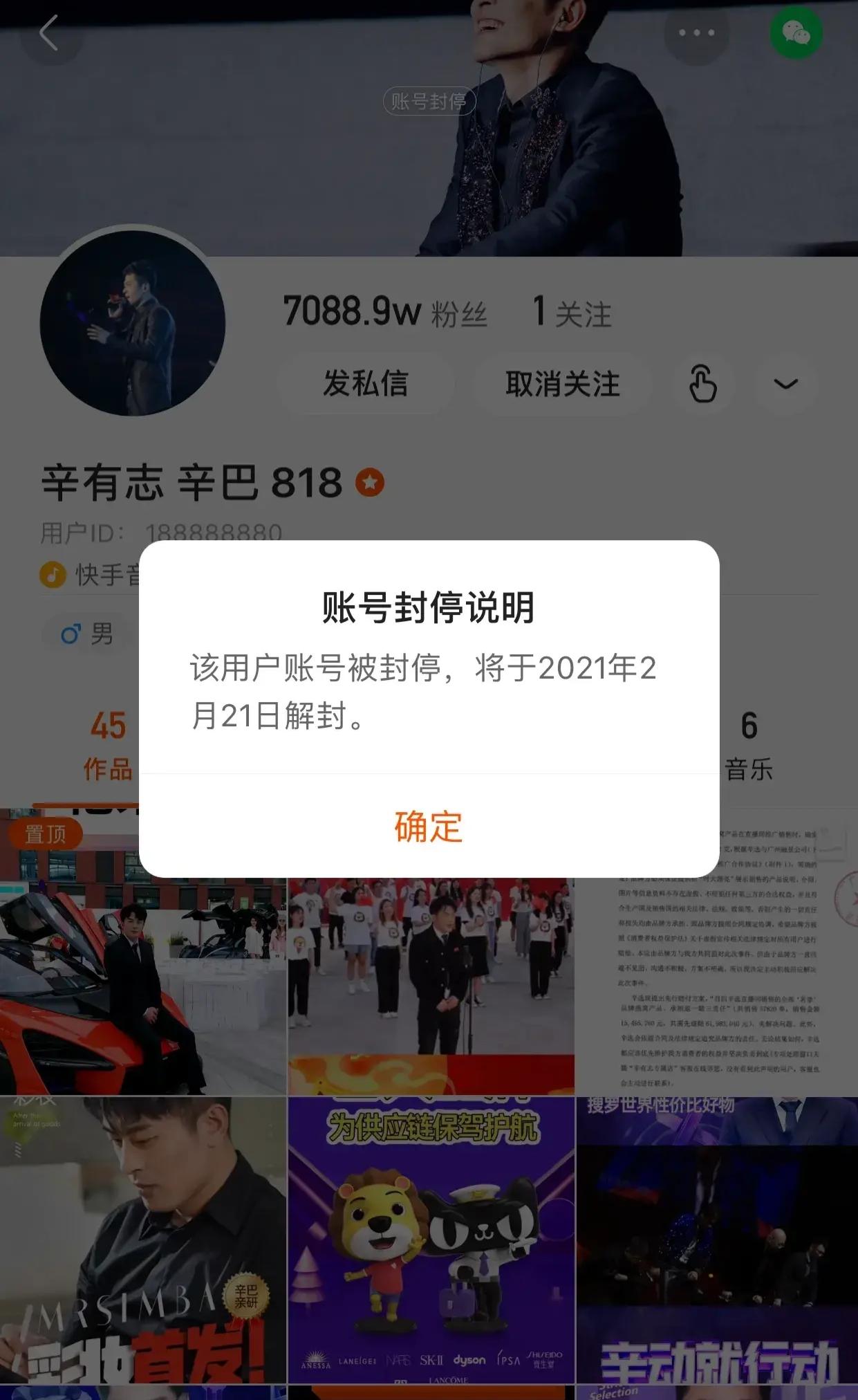Open the three-dot overflow menu

(x=696, y=33)
